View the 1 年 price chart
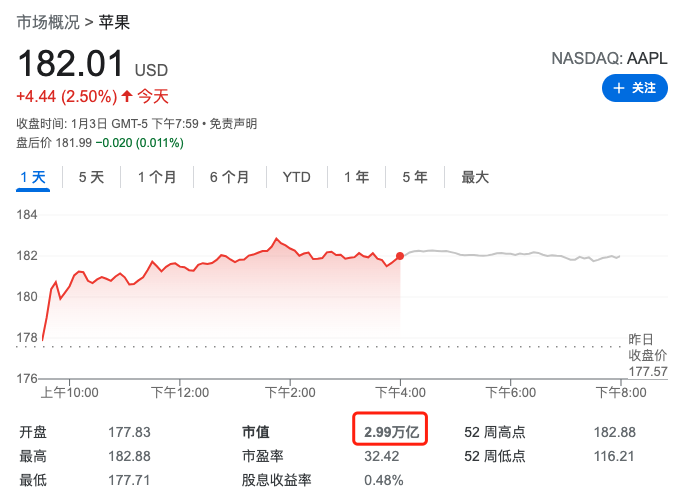700x497 pixels. coord(356,177)
